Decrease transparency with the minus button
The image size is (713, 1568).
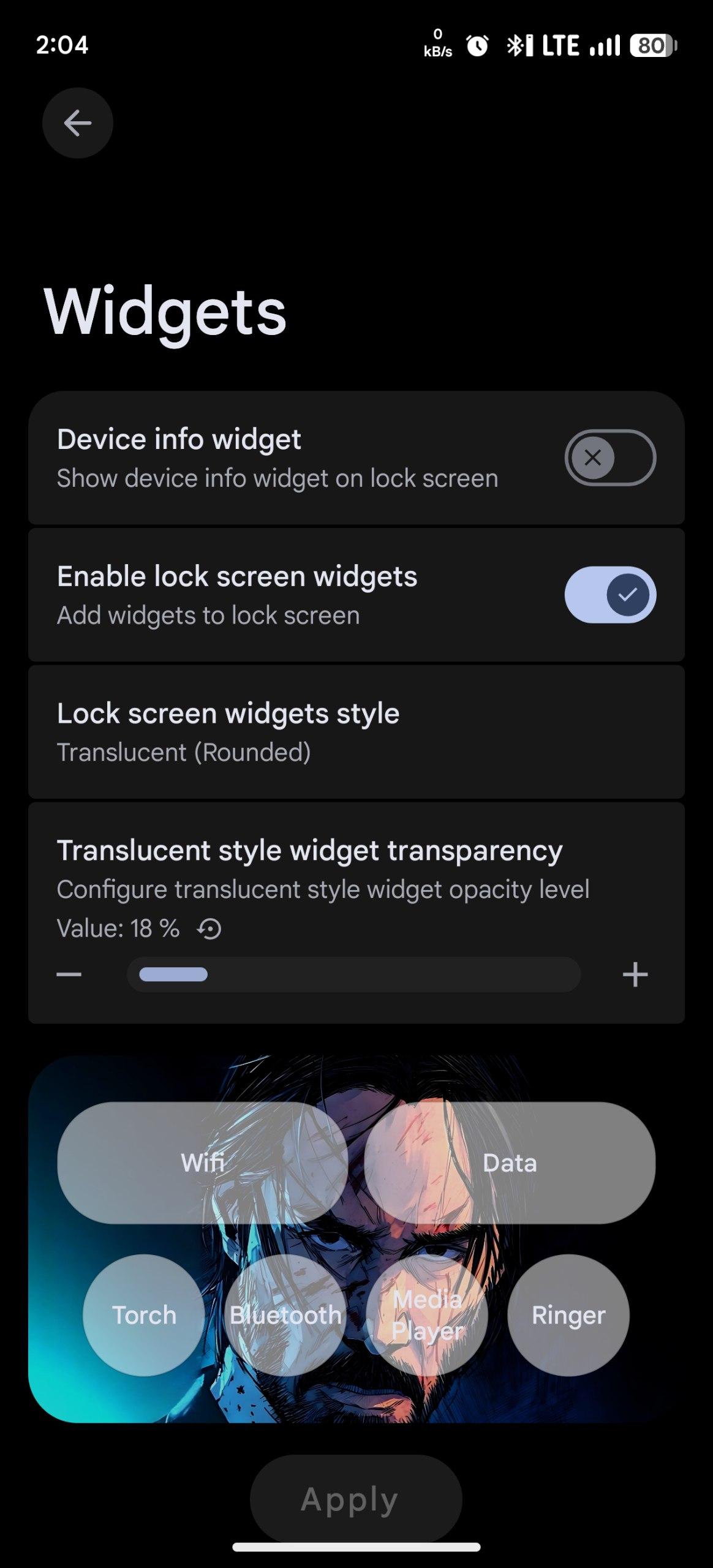[x=69, y=974]
